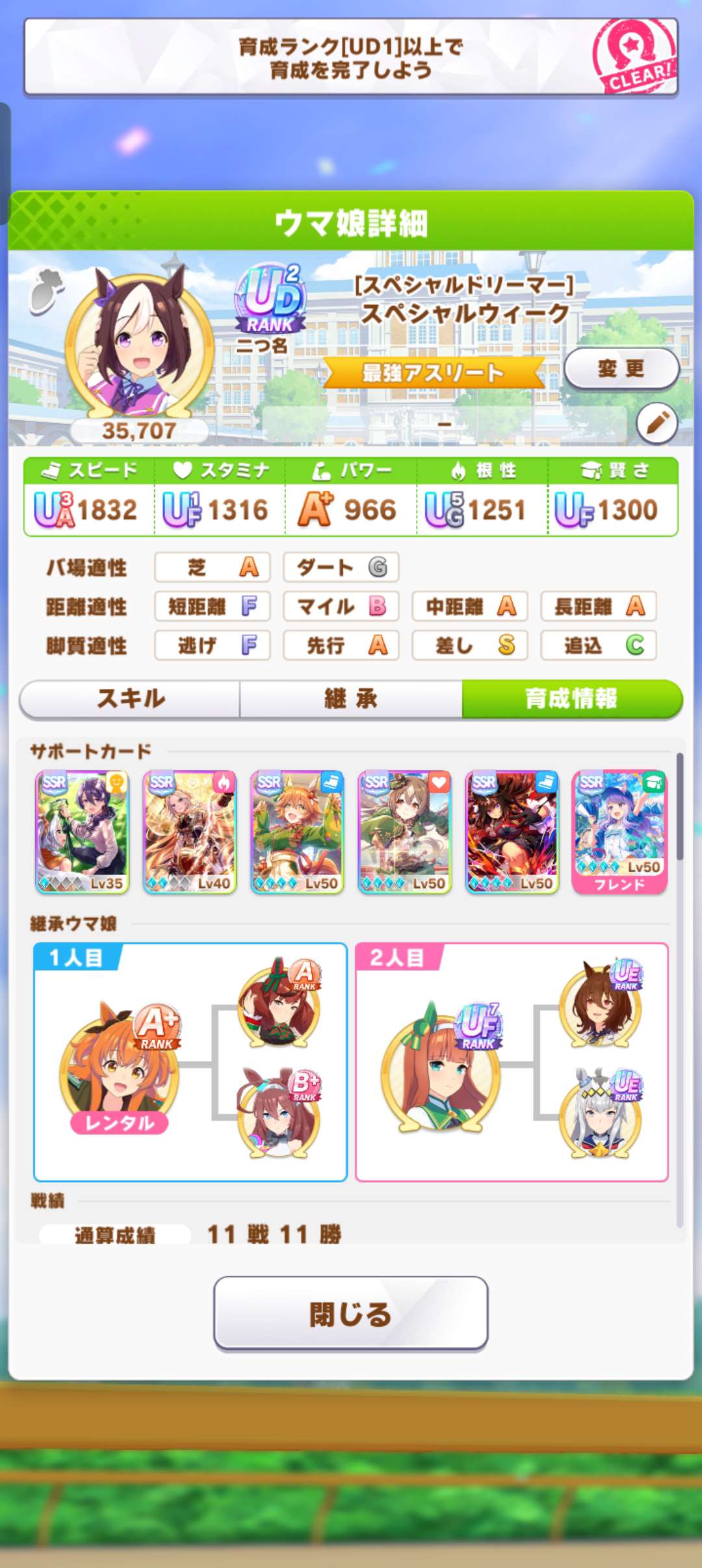Screen dimensions: 702x1568
Task: View the フレンド Lv50 support card
Action: (x=619, y=831)
